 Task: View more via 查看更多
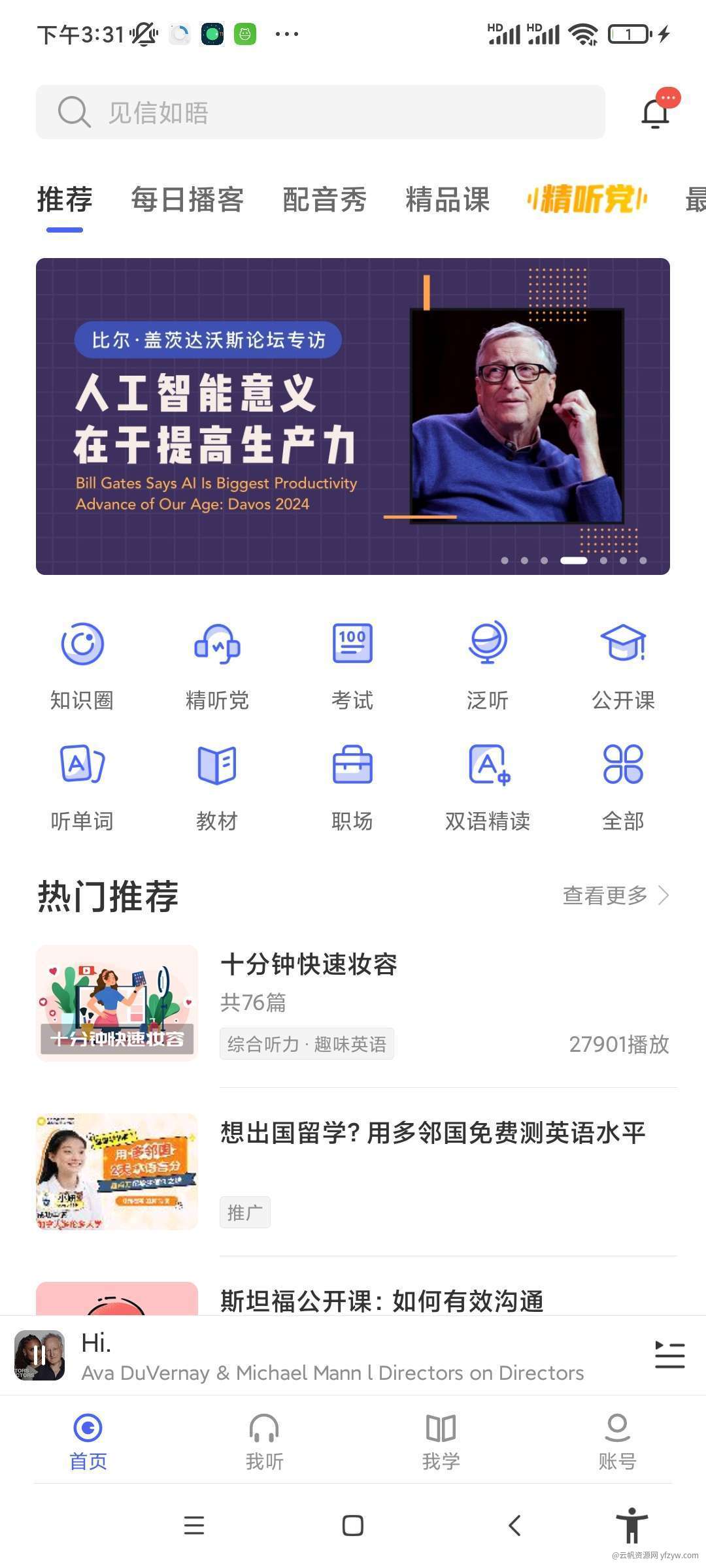pyautogui.click(x=615, y=895)
